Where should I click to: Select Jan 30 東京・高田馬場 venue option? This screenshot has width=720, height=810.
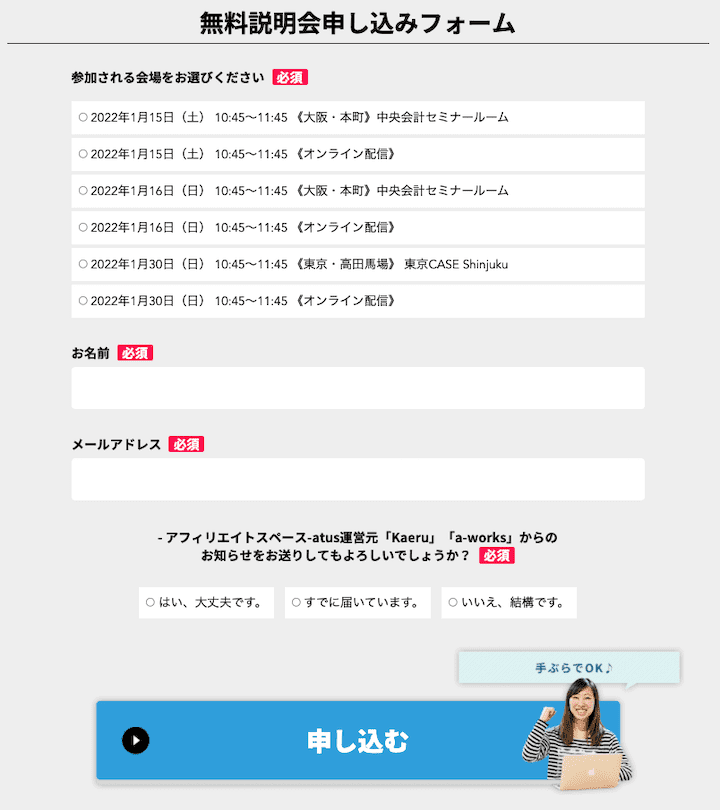pyautogui.click(x=83, y=264)
